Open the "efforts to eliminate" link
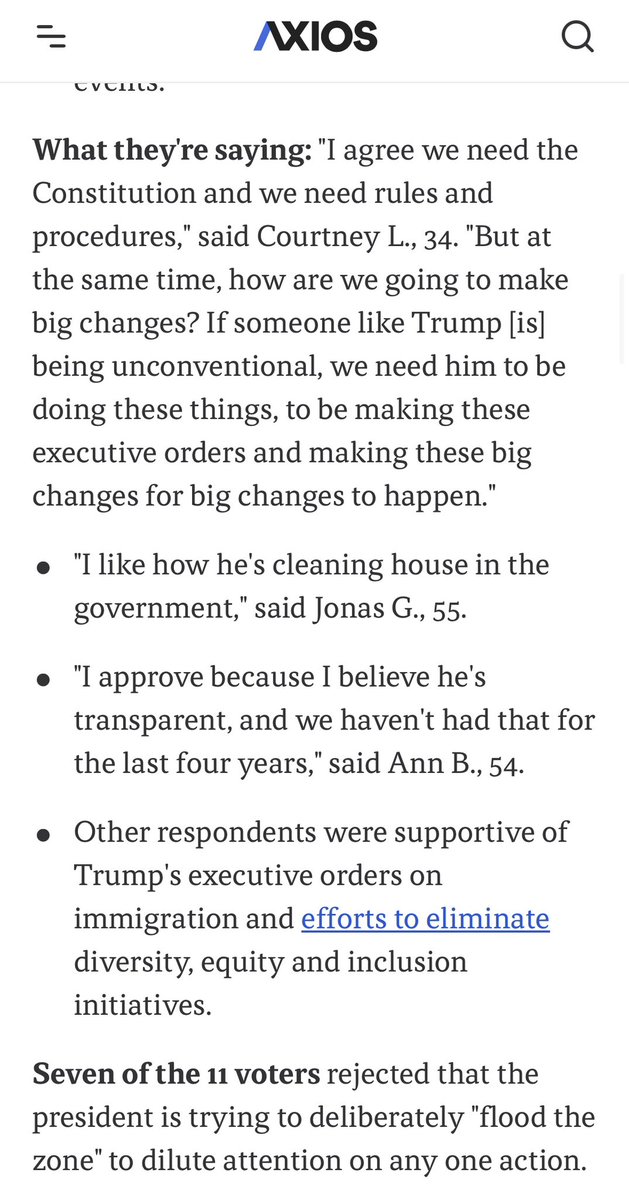629x1200 pixels. click(426, 918)
